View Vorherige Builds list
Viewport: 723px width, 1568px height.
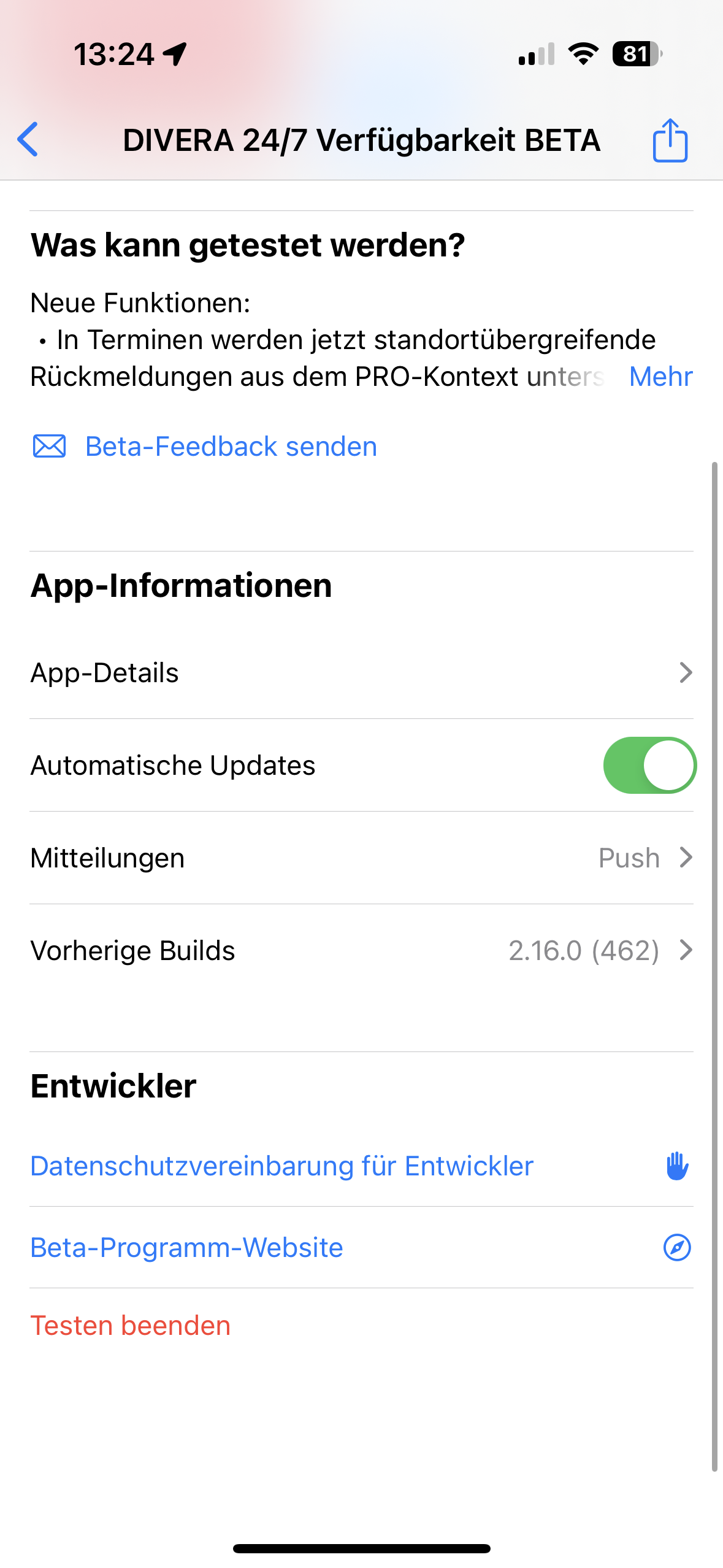click(361, 950)
